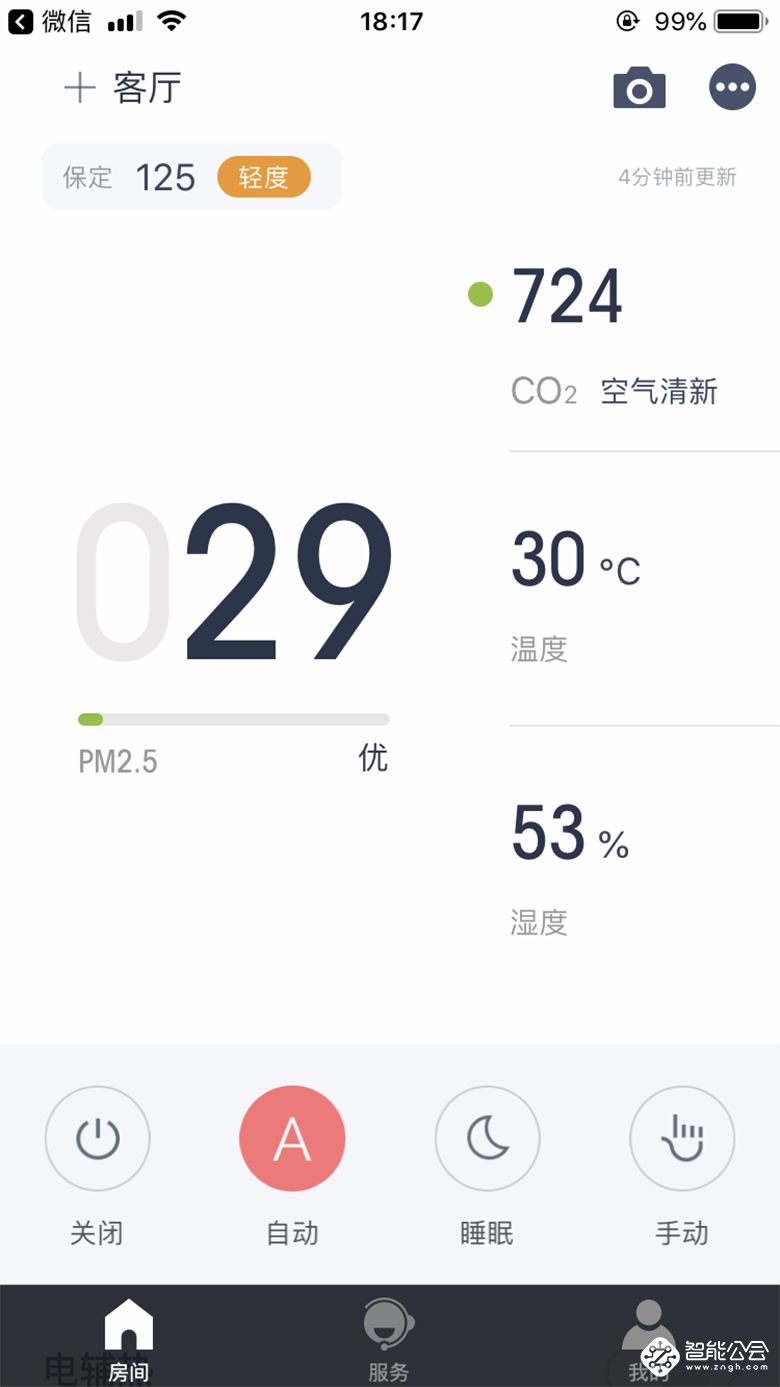The width and height of the screenshot is (780, 1387).
Task: Select the power-off (关闭) icon
Action: 97,1138
